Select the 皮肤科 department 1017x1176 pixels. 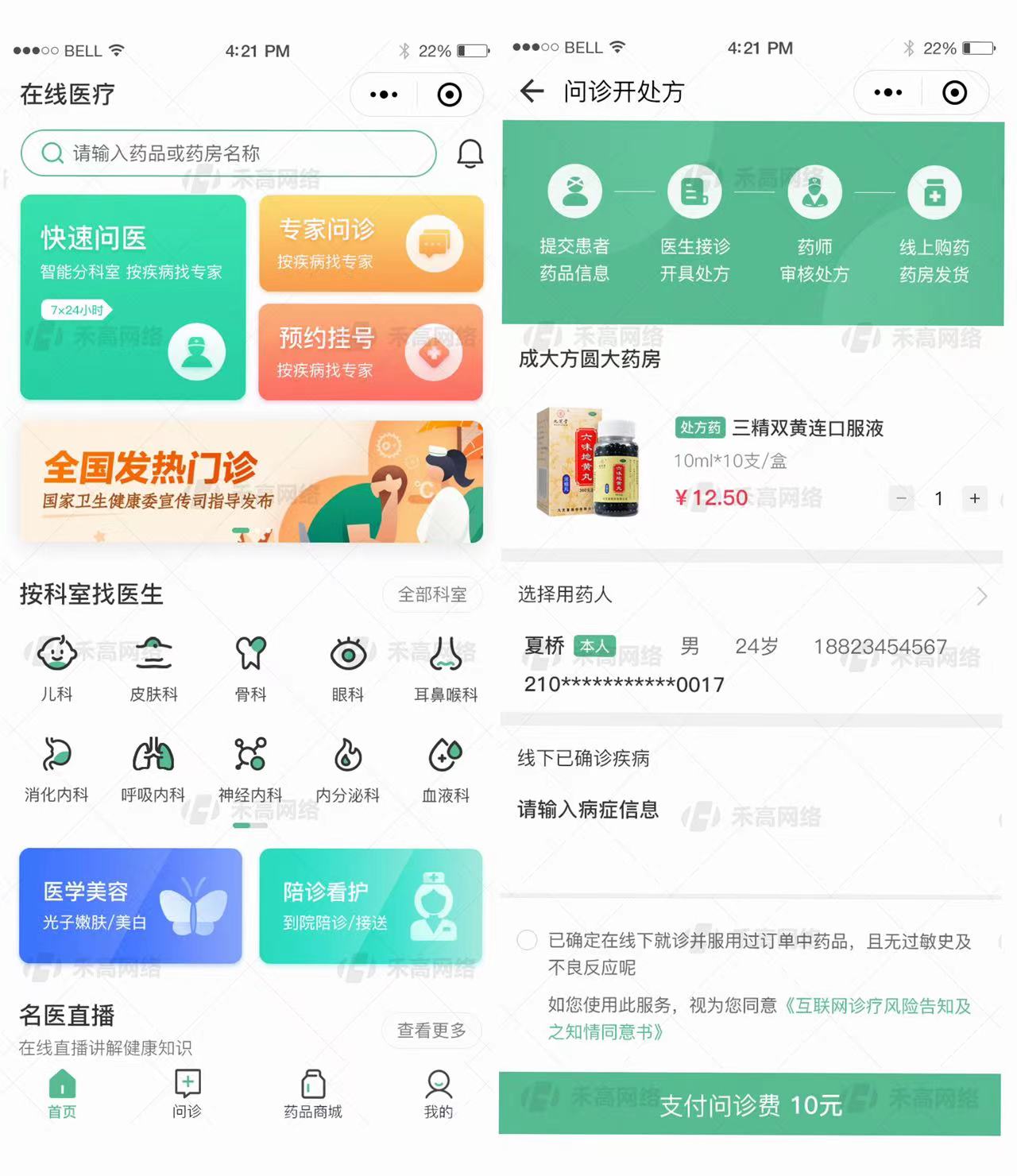coord(153,668)
